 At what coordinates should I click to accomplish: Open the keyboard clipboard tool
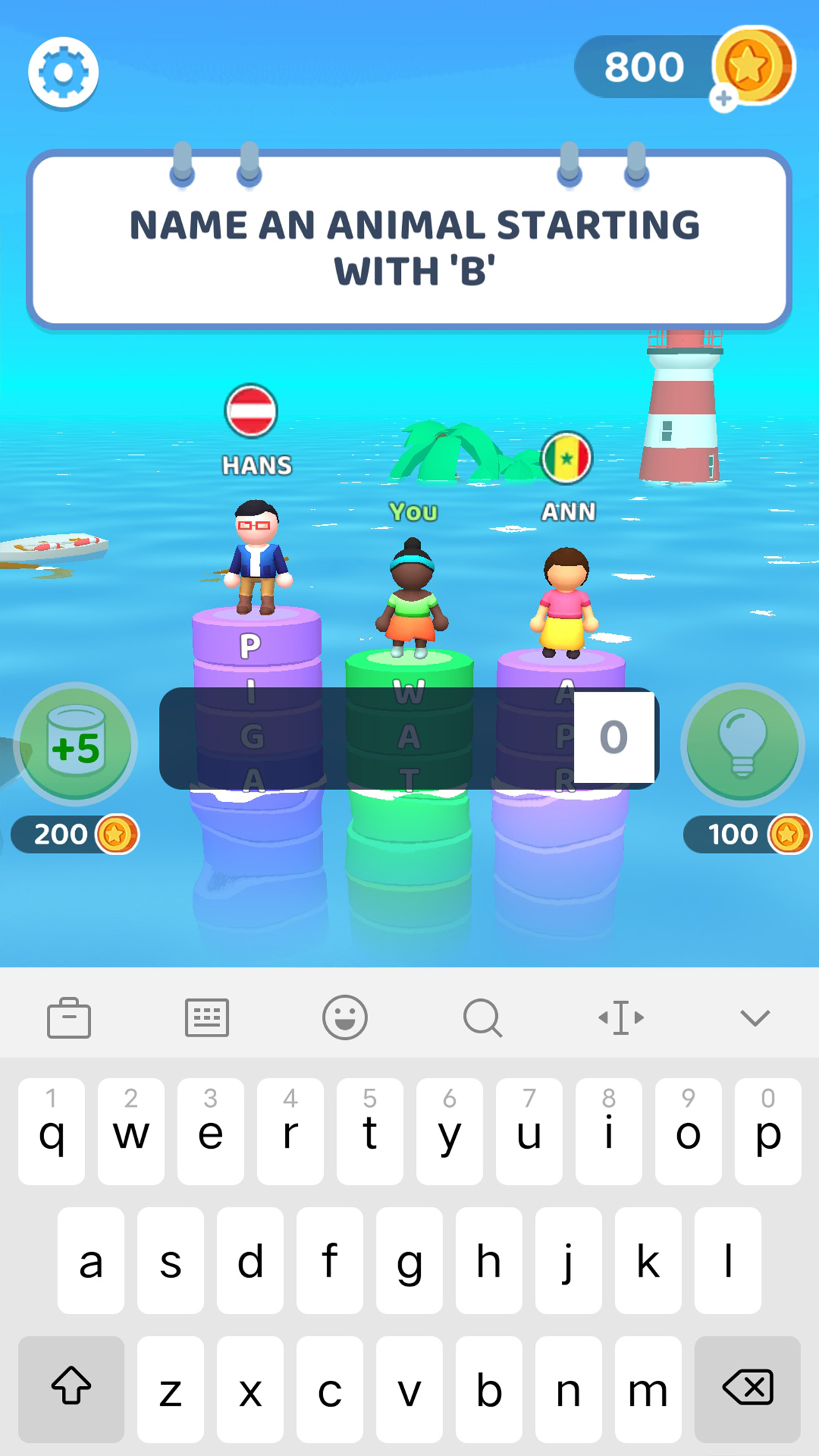coord(69,1017)
